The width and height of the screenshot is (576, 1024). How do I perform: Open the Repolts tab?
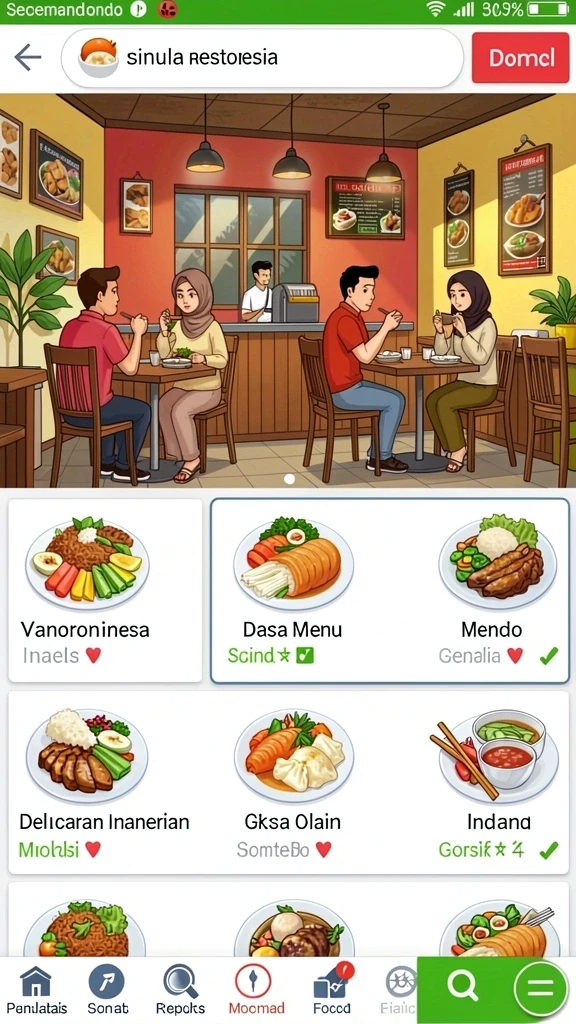click(x=180, y=991)
